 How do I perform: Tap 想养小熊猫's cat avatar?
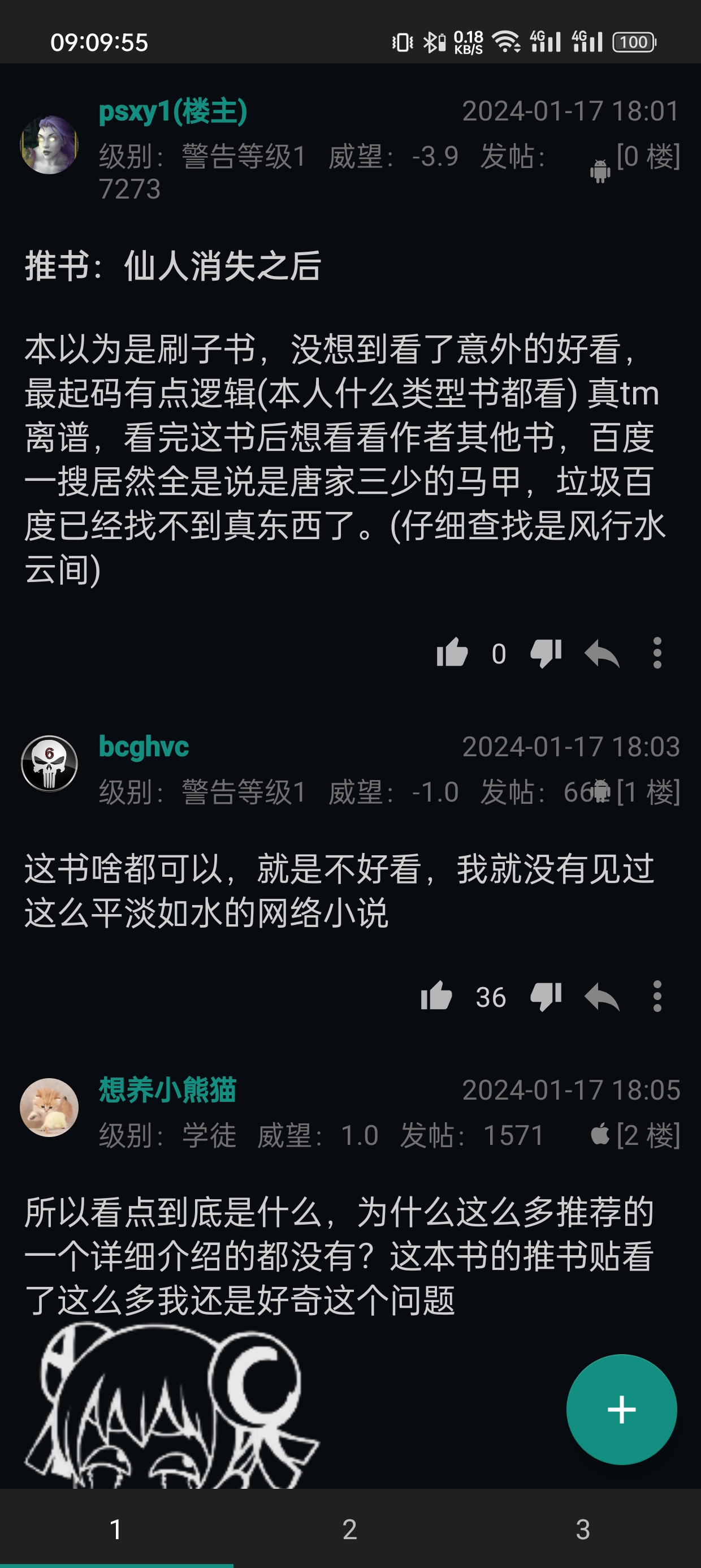pos(49,1107)
